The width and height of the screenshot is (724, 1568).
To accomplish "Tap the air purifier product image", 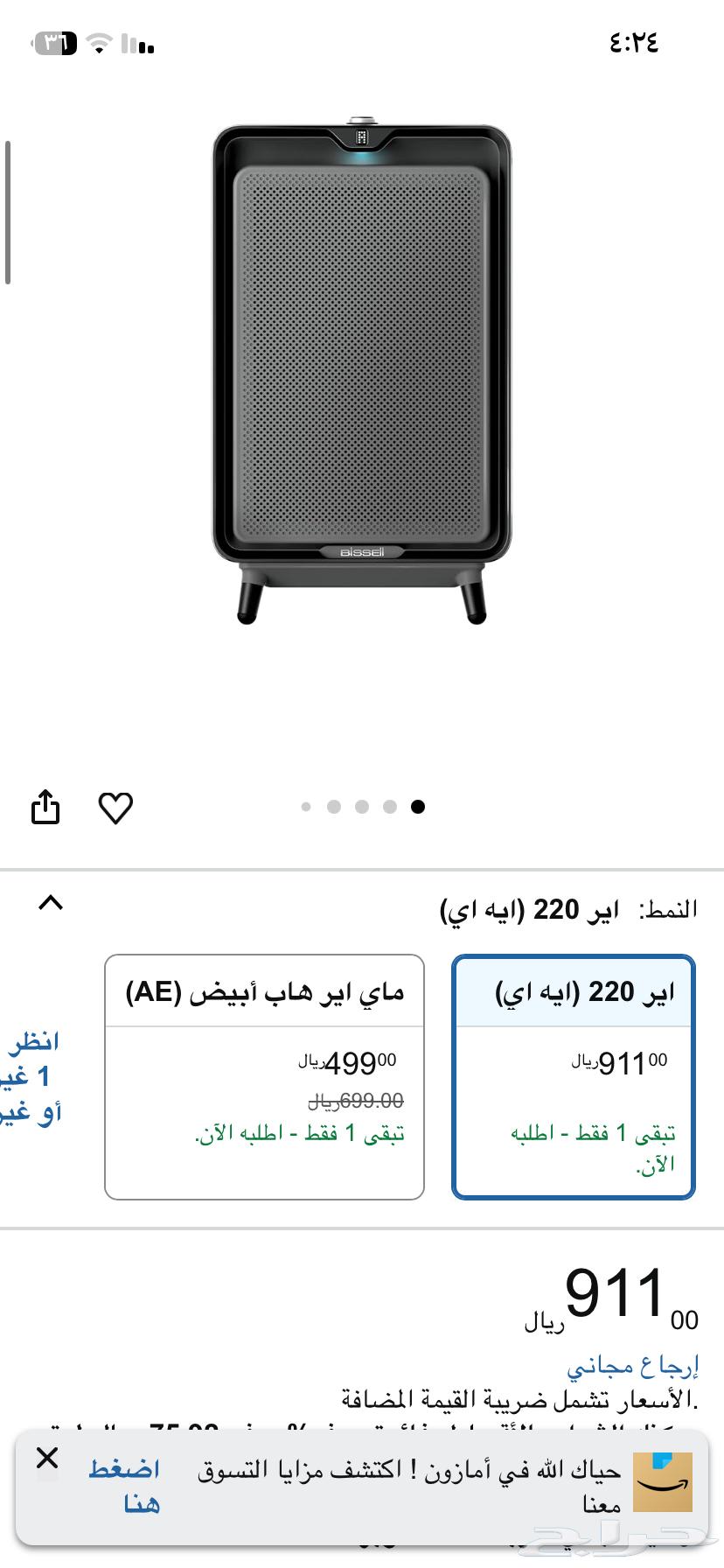I will click(x=362, y=367).
